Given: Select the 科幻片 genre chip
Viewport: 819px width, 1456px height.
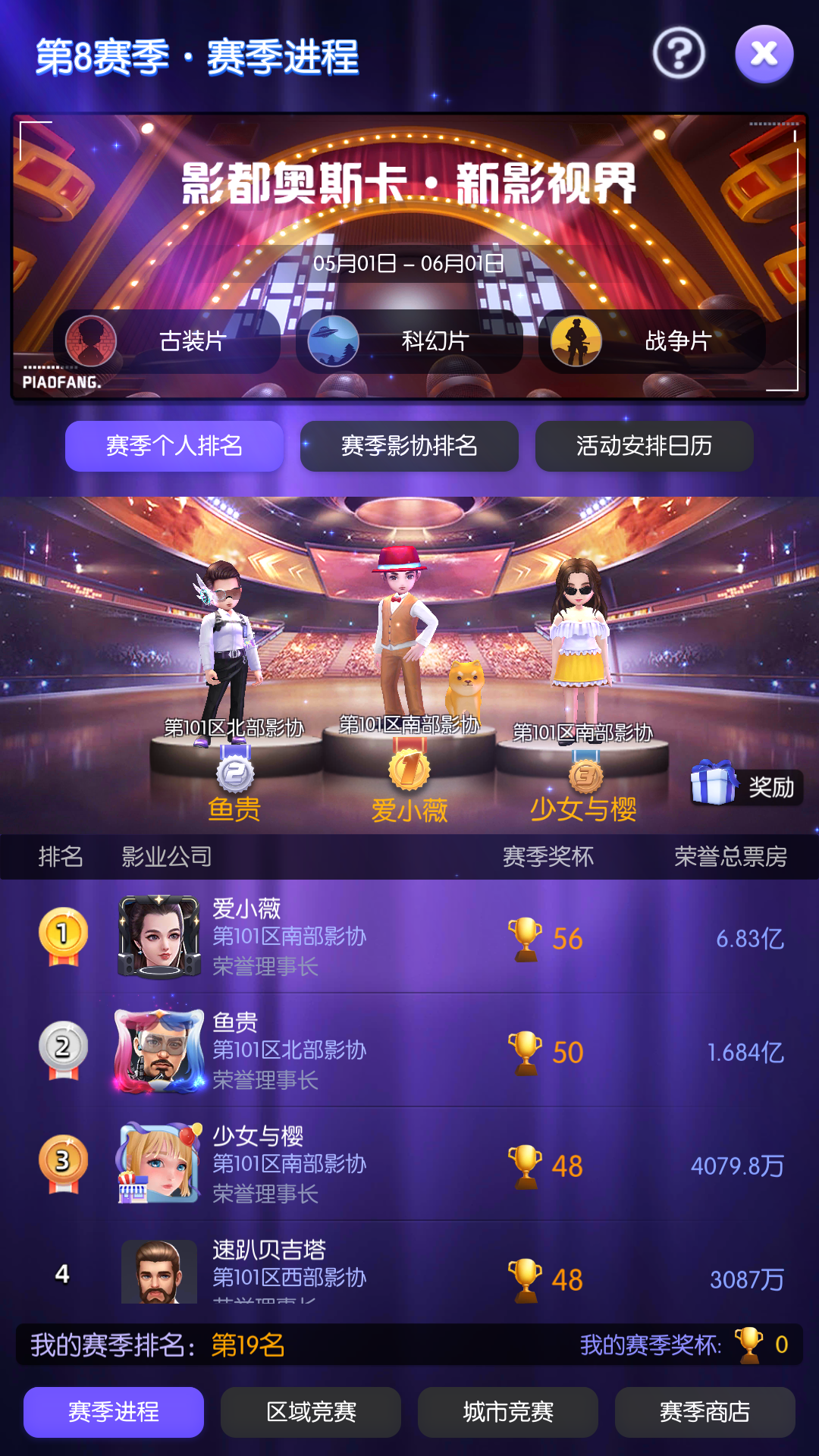Looking at the screenshot, I should click(409, 341).
